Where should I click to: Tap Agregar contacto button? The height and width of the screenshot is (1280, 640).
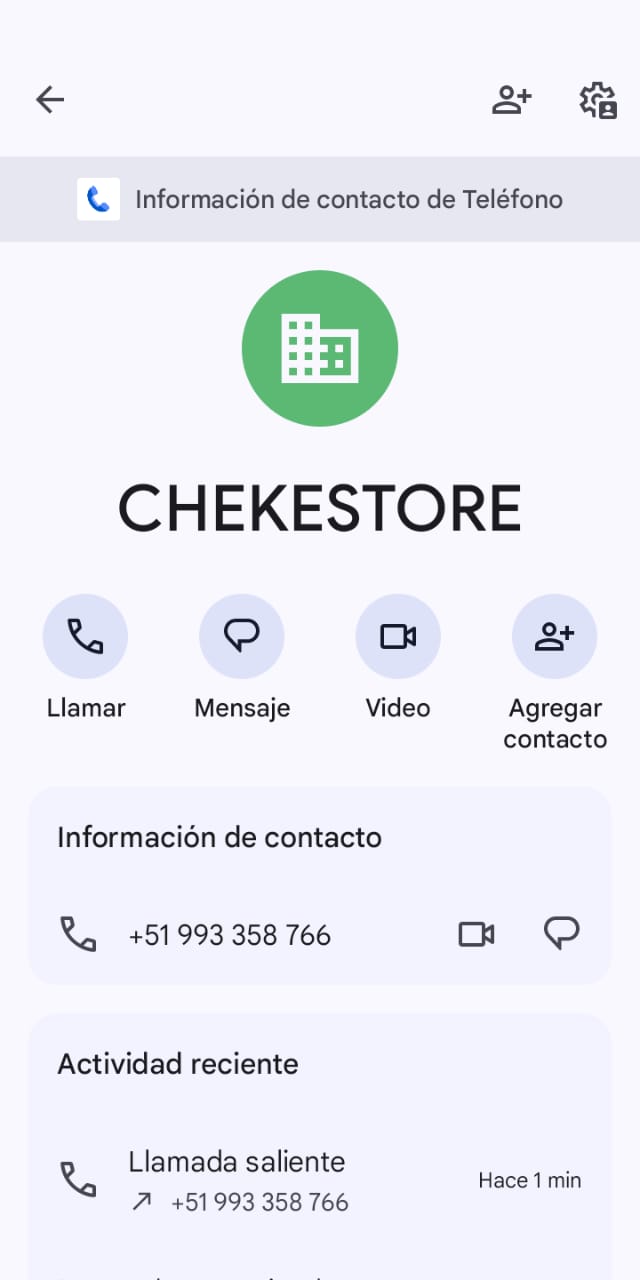click(x=554, y=637)
